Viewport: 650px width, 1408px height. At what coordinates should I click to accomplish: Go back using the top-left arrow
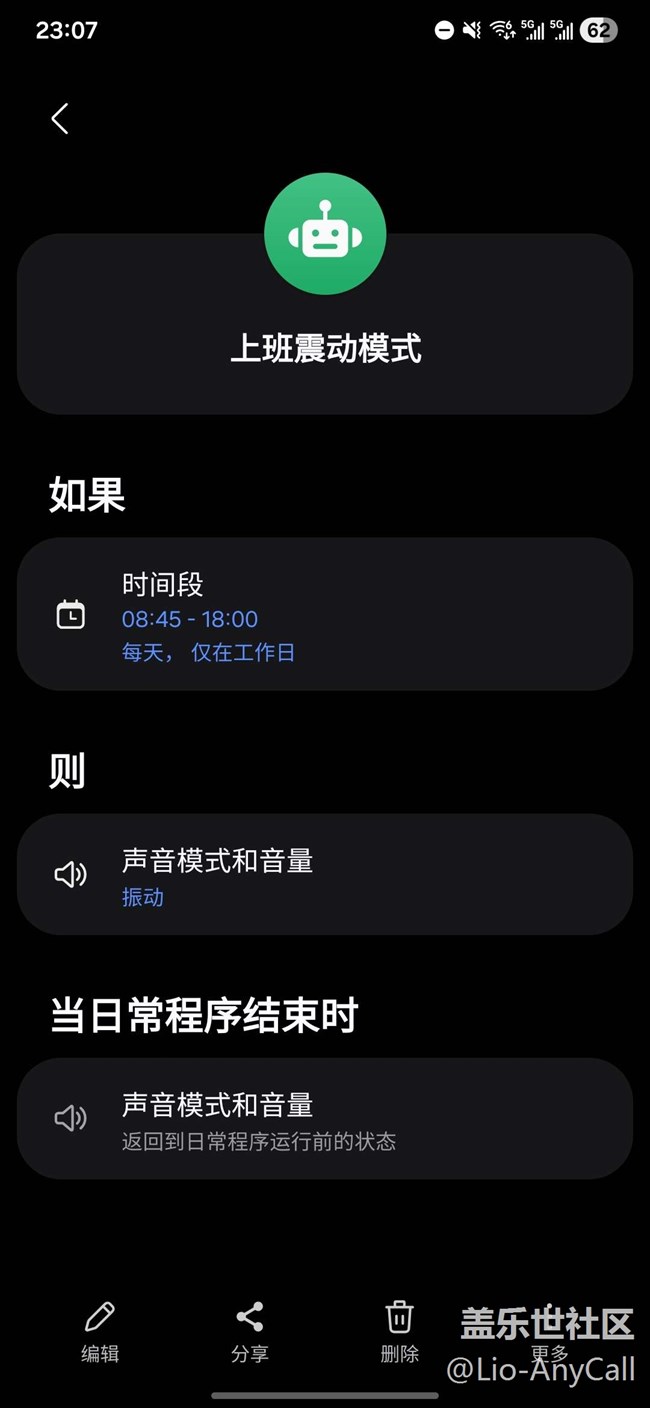pyautogui.click(x=60, y=119)
